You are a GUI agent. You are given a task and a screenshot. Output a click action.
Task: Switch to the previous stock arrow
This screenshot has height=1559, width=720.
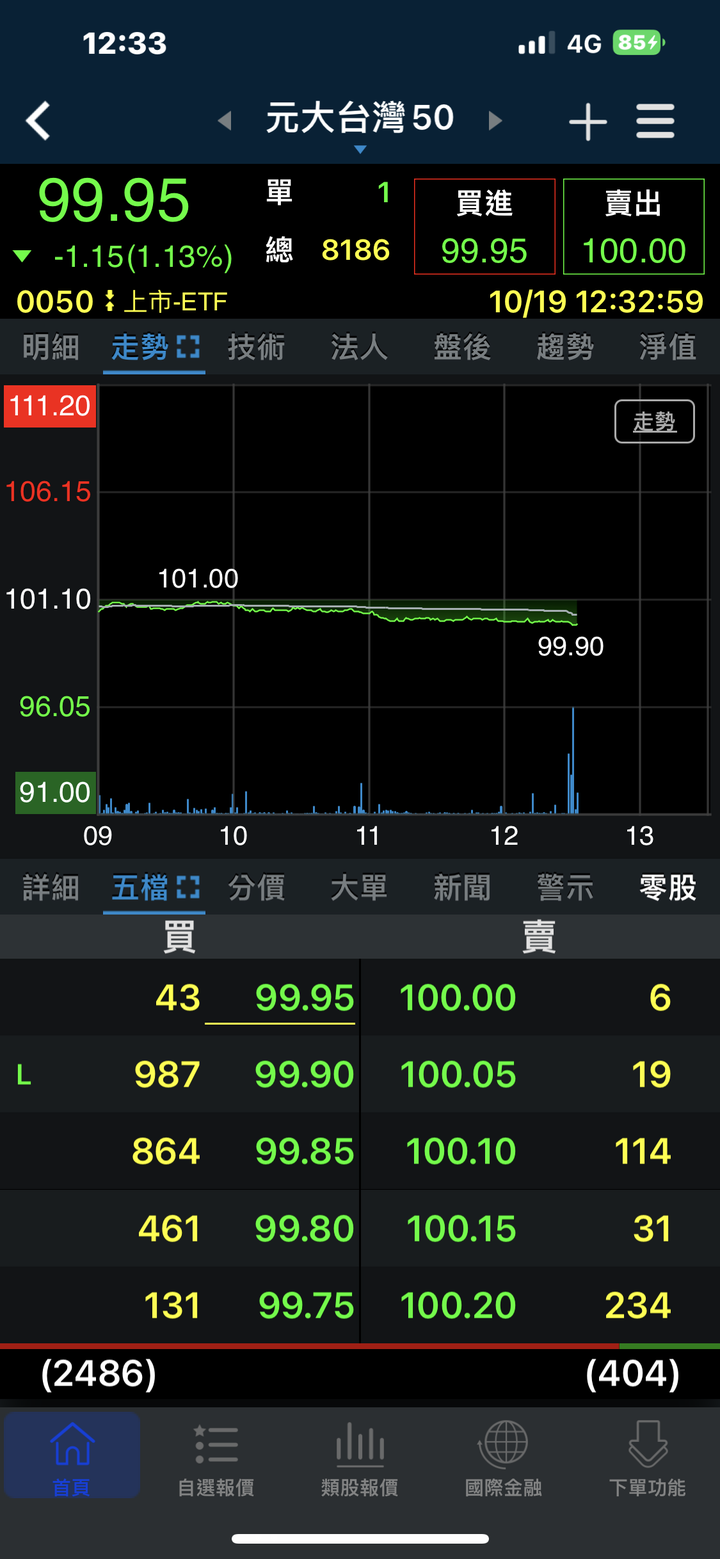tap(225, 121)
